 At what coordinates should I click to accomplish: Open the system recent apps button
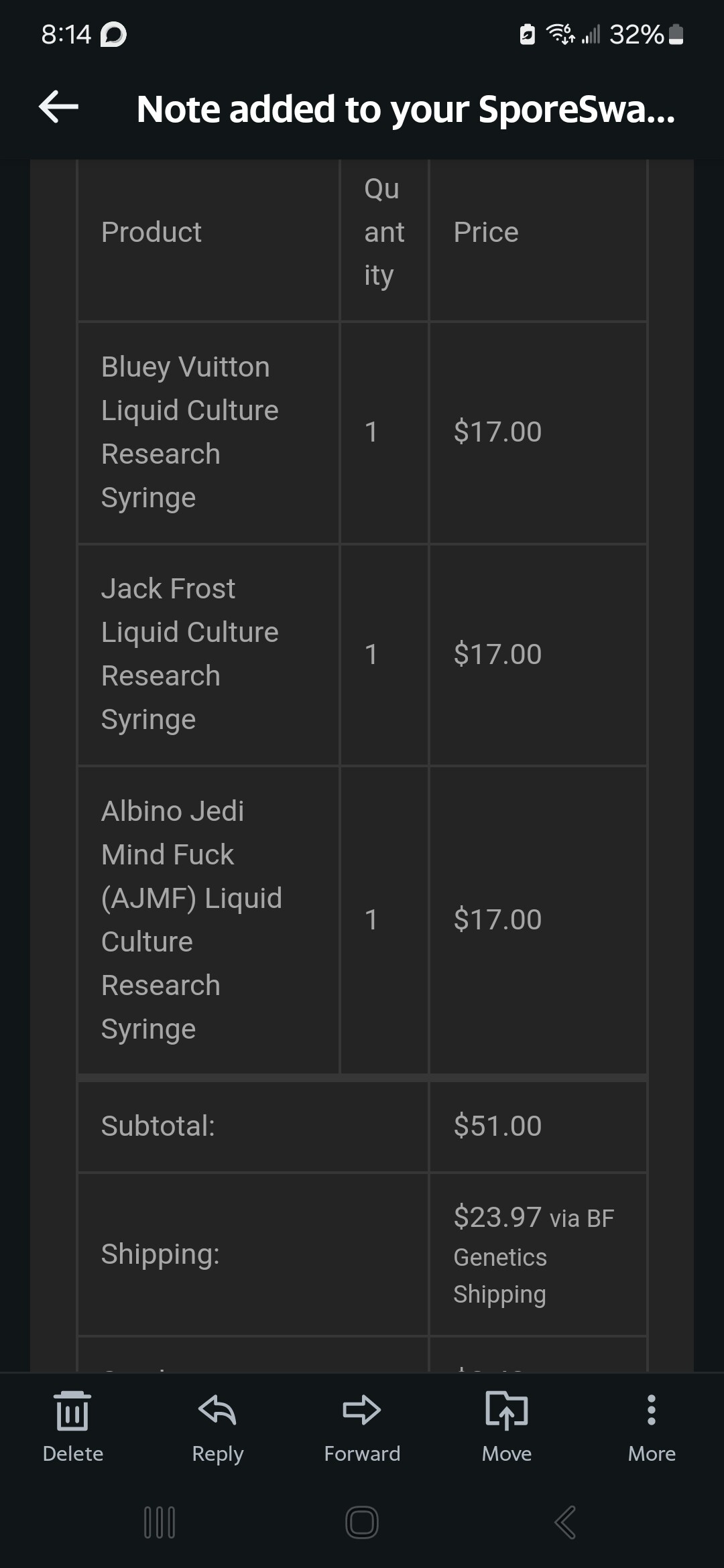click(x=160, y=1522)
